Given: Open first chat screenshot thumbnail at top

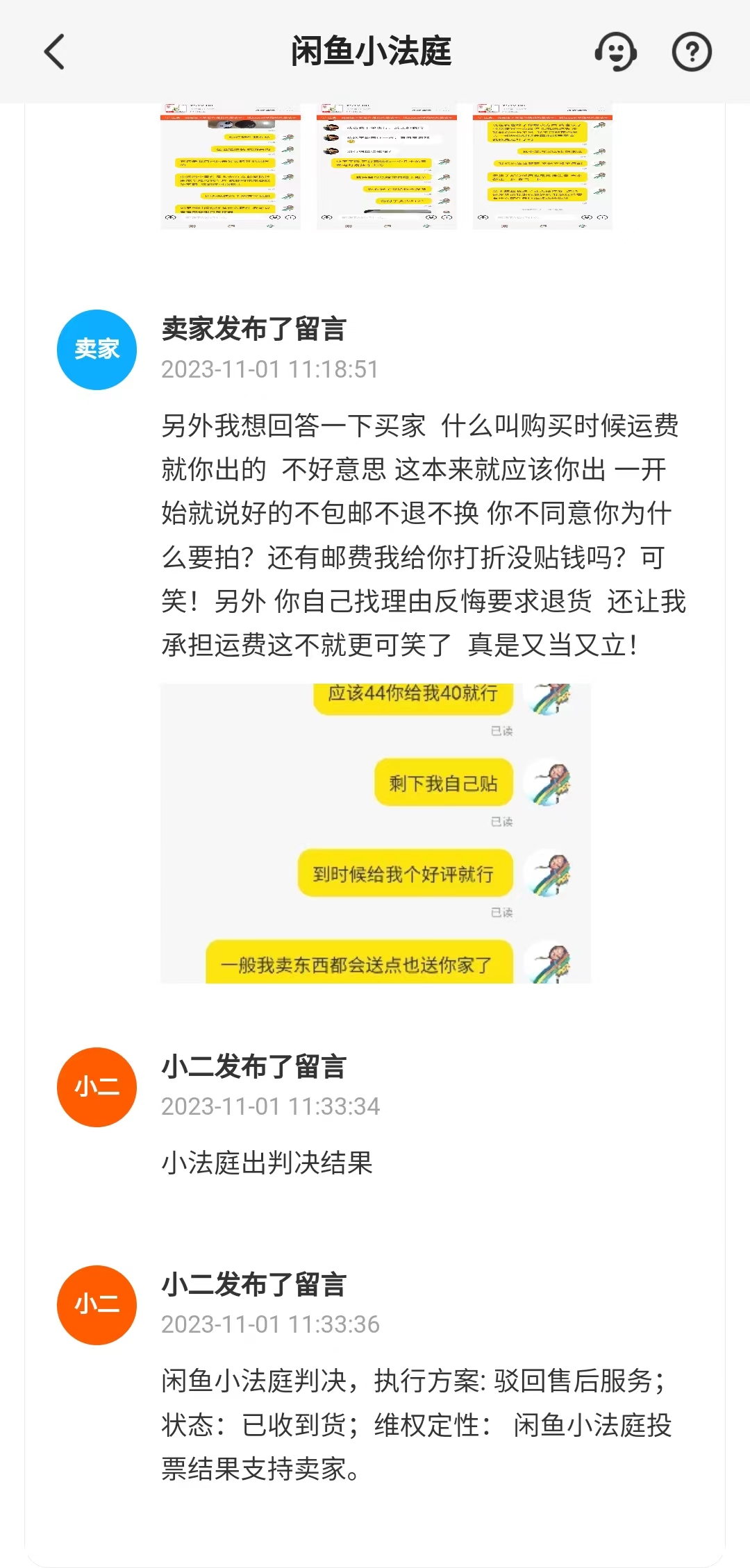Looking at the screenshot, I should pos(231,167).
